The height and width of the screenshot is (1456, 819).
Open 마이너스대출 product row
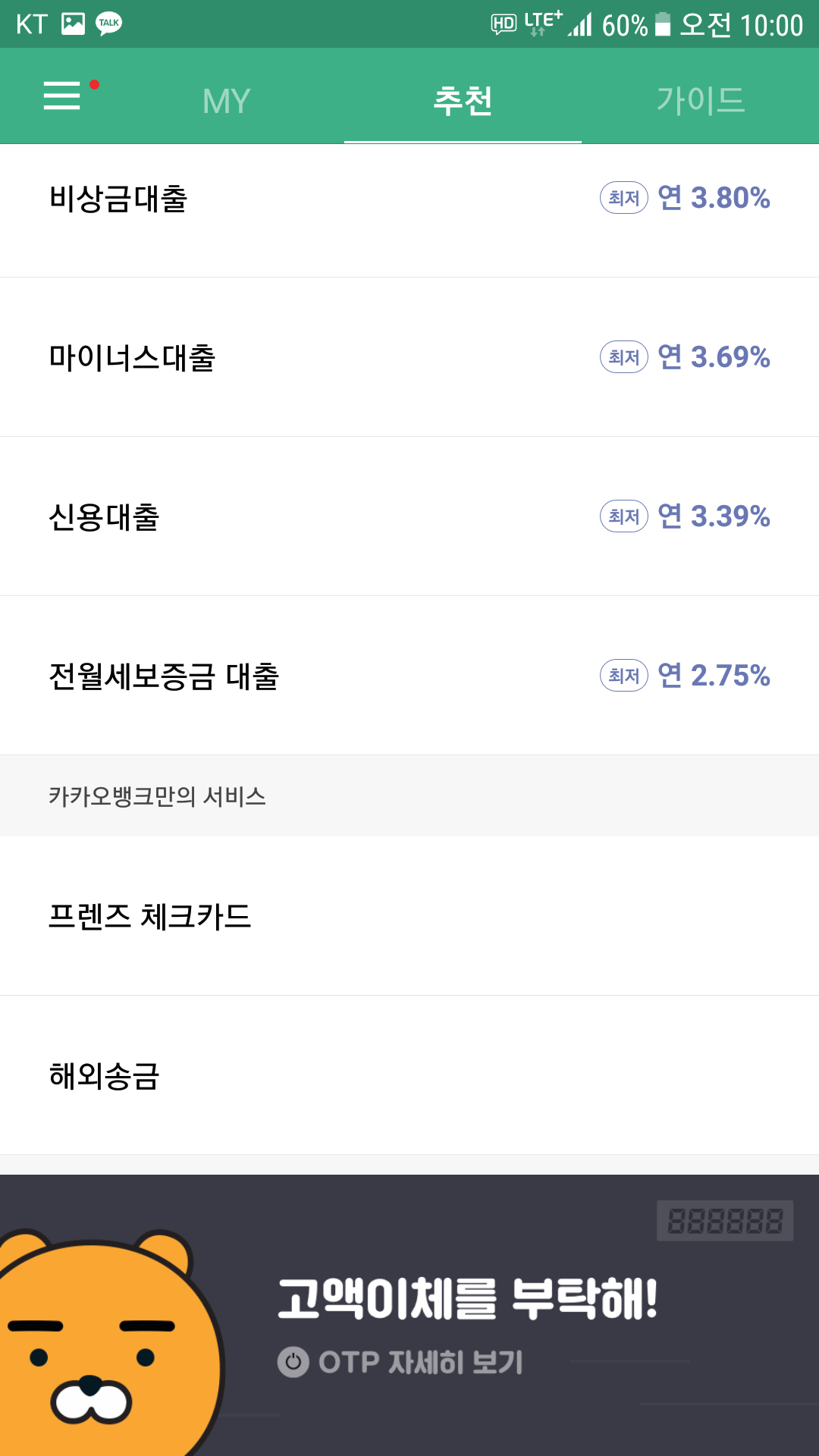click(409, 357)
